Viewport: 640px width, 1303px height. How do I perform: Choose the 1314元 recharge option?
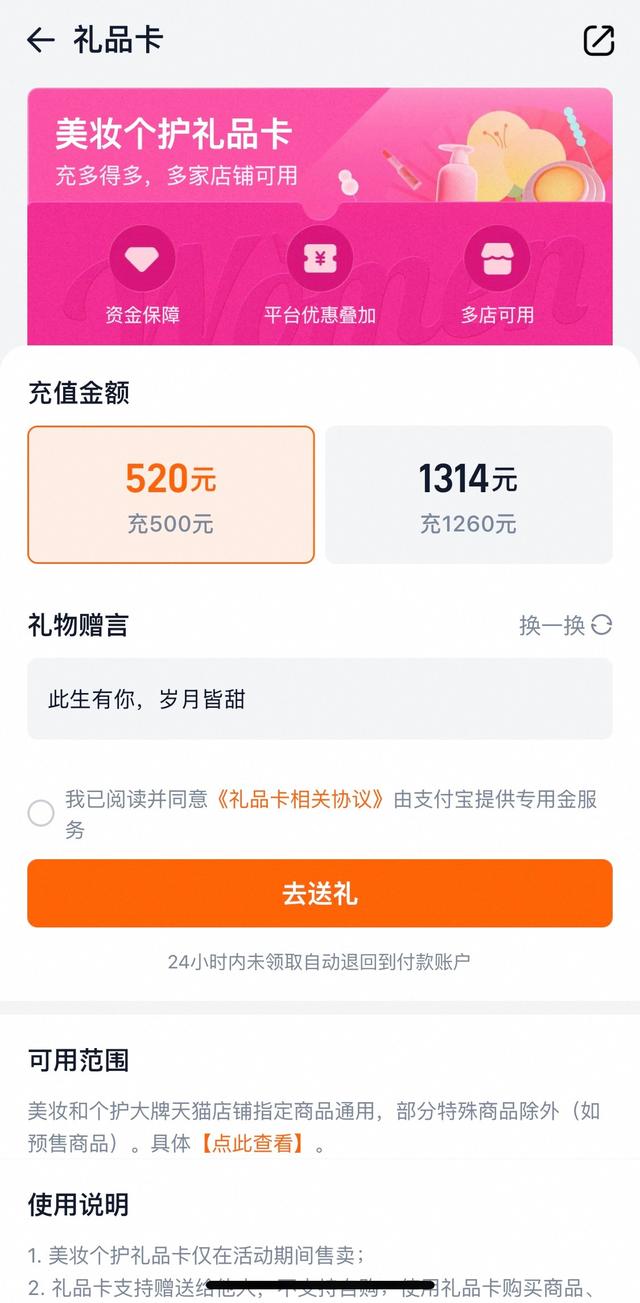coord(469,495)
